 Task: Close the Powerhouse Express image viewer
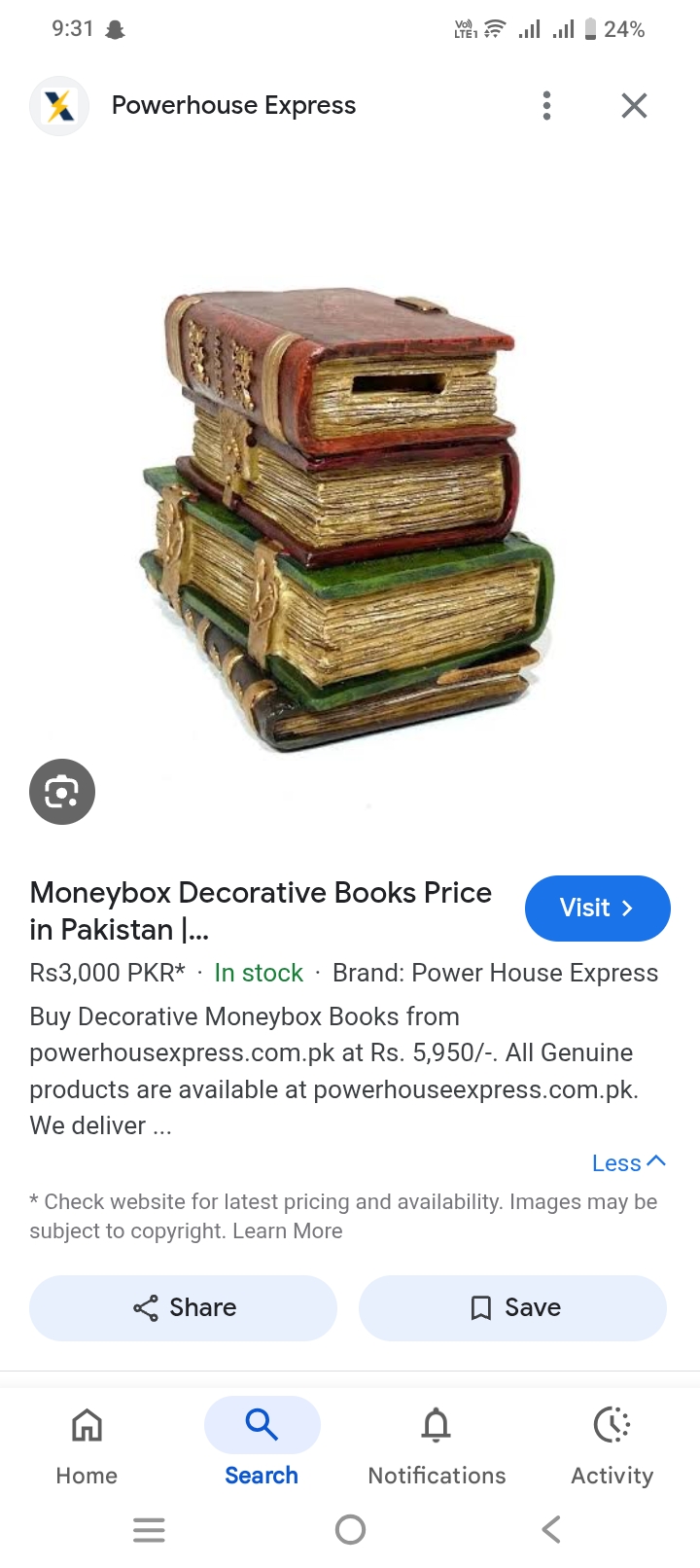click(634, 105)
